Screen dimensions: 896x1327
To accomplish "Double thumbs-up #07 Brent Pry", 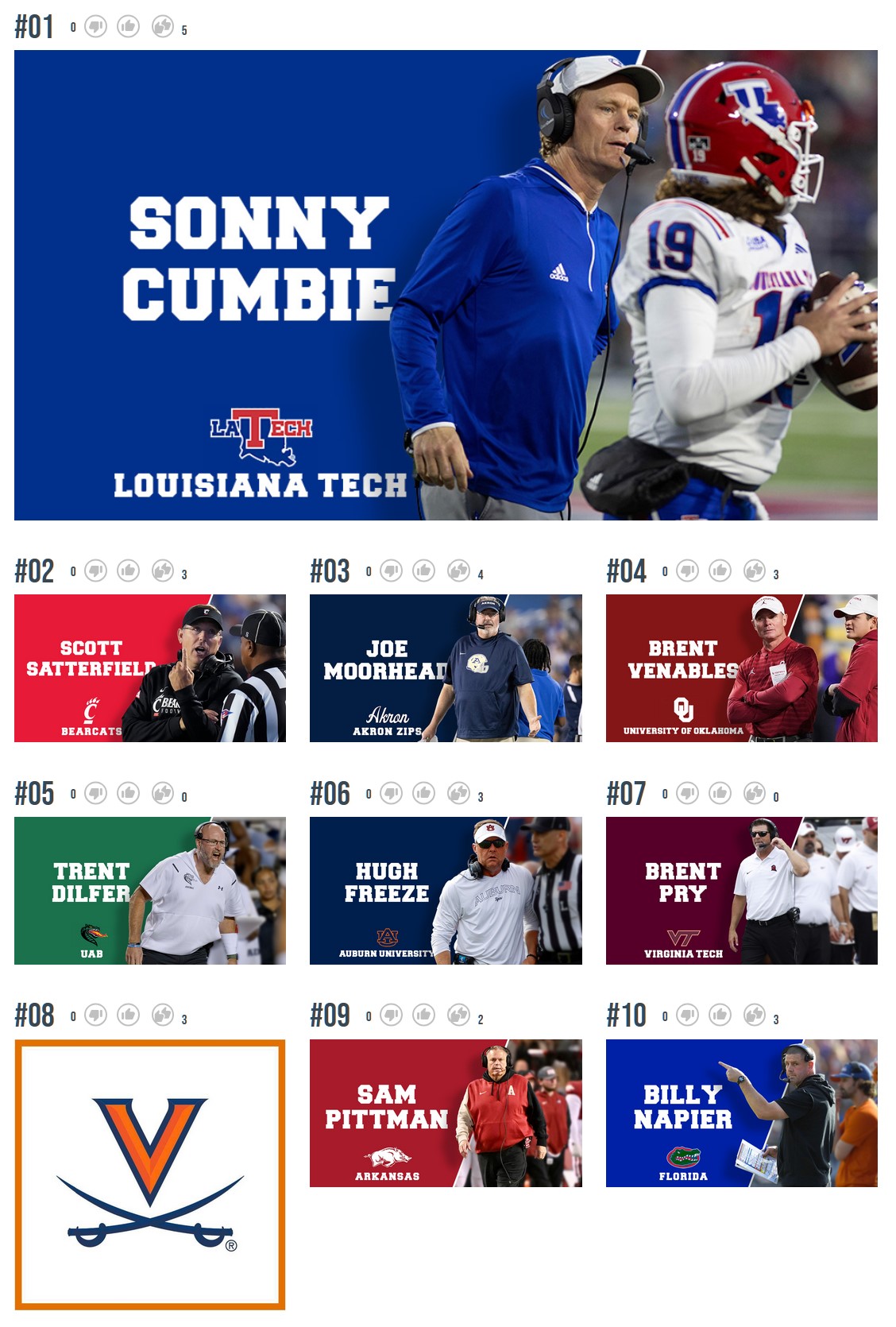I will [754, 793].
